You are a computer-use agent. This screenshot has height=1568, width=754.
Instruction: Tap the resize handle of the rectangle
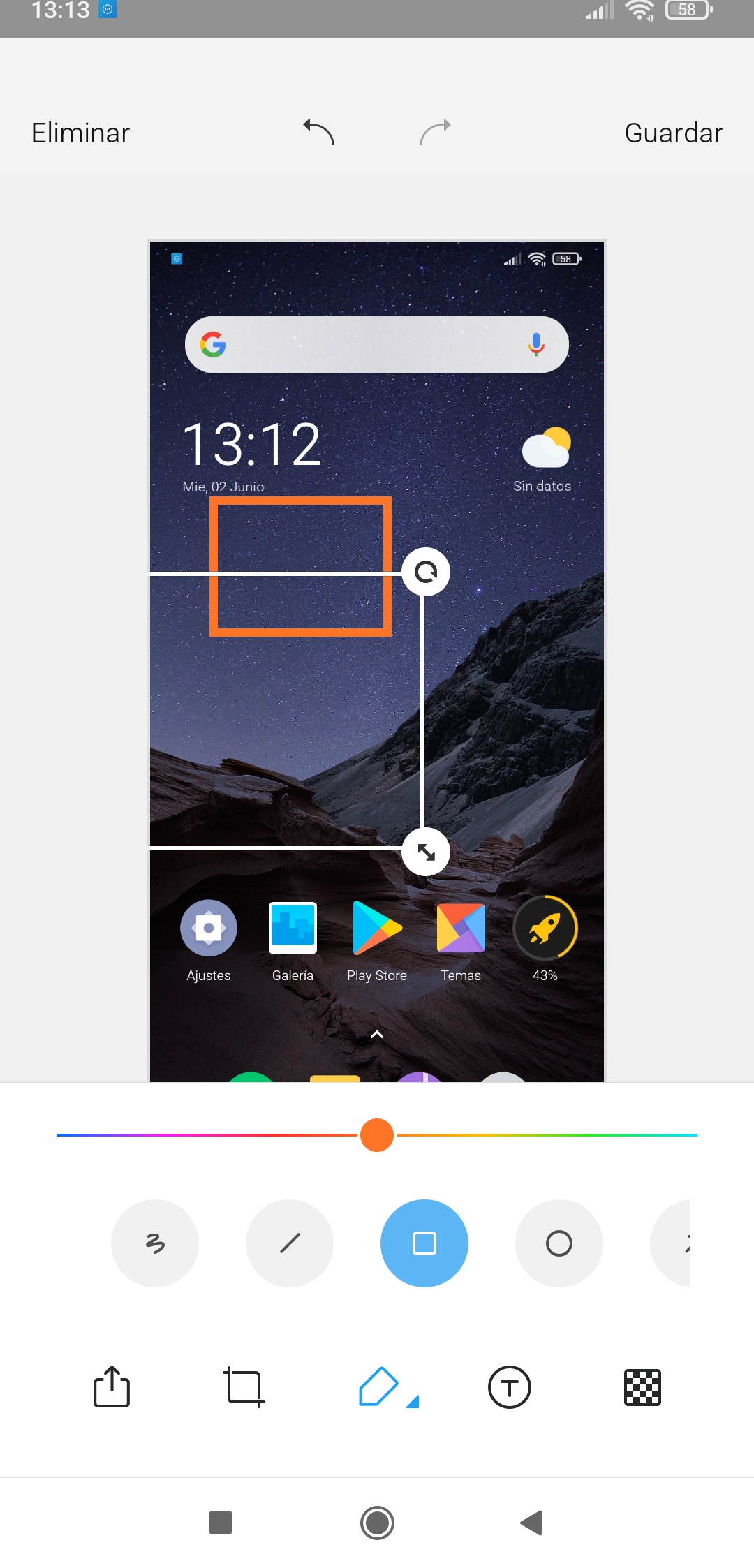426,852
